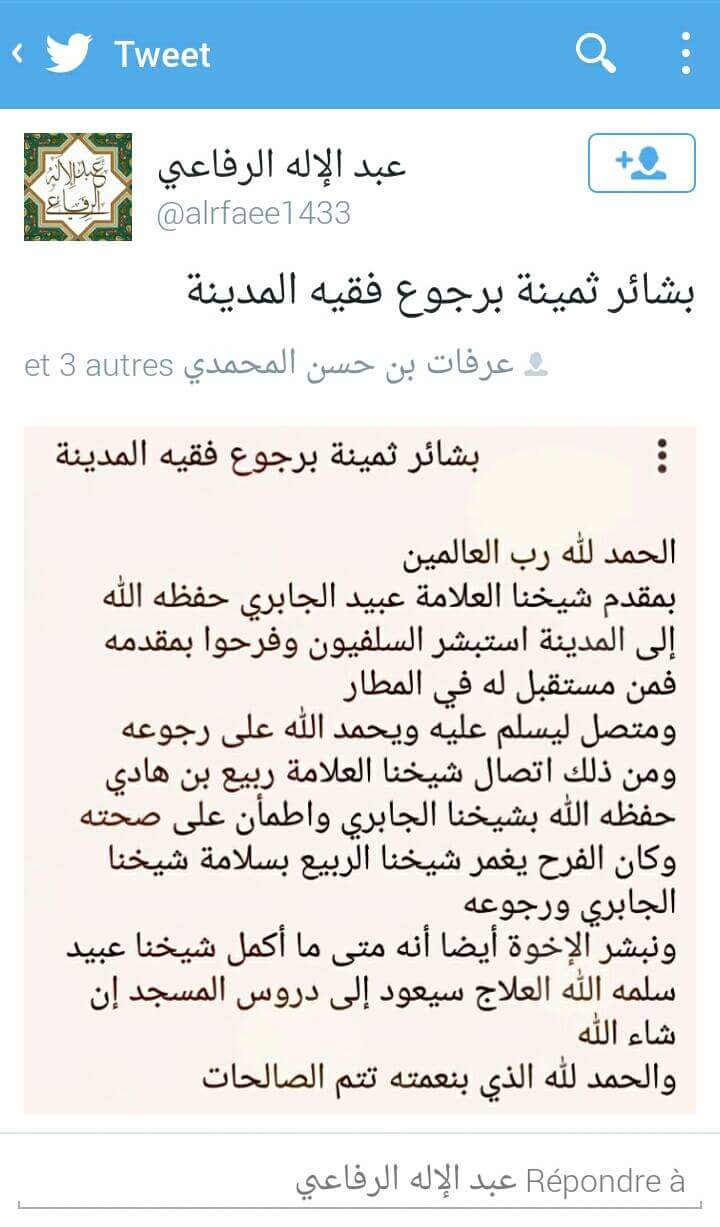Open the overflow menu in app bar

685,53
